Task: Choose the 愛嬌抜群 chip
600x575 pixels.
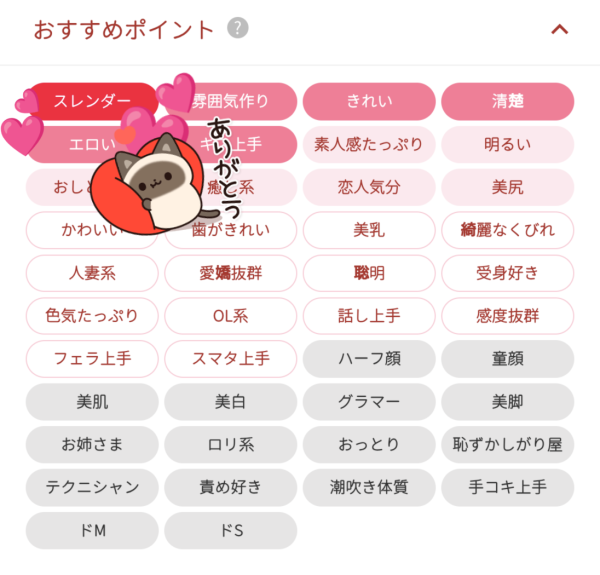Action: point(231,273)
